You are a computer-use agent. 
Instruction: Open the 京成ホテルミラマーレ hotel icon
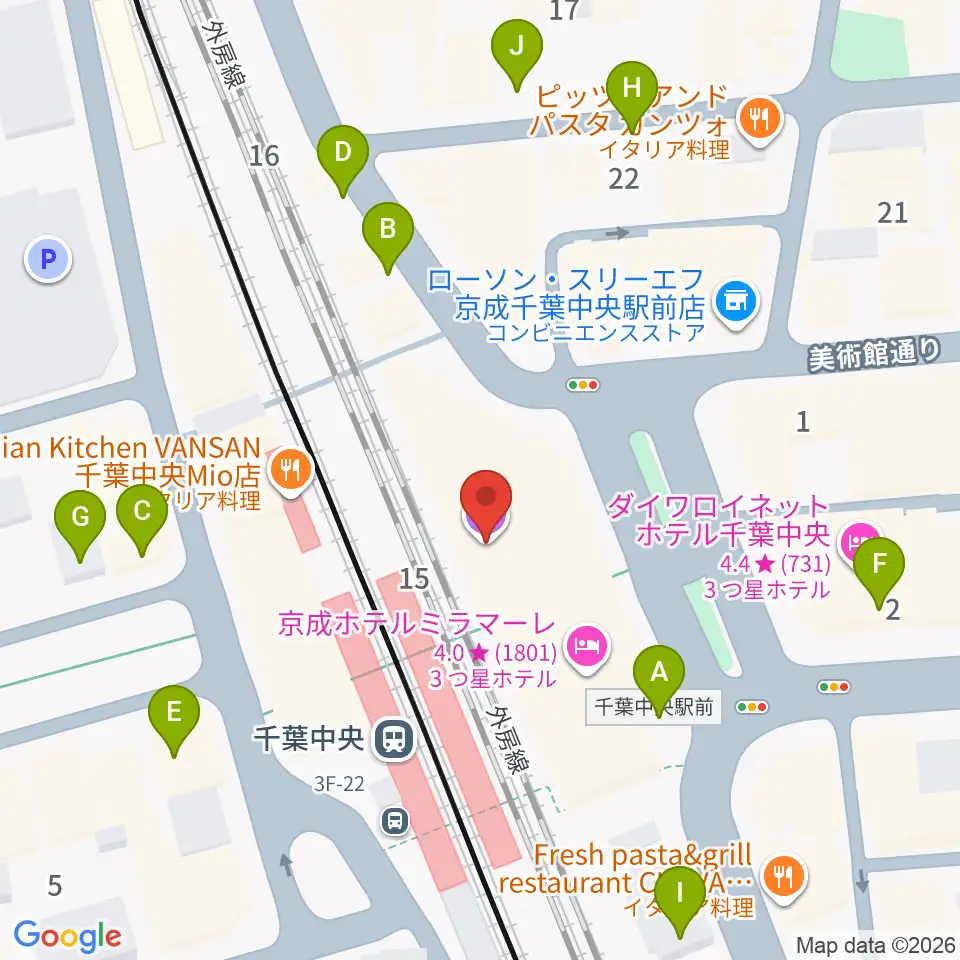pos(588,648)
